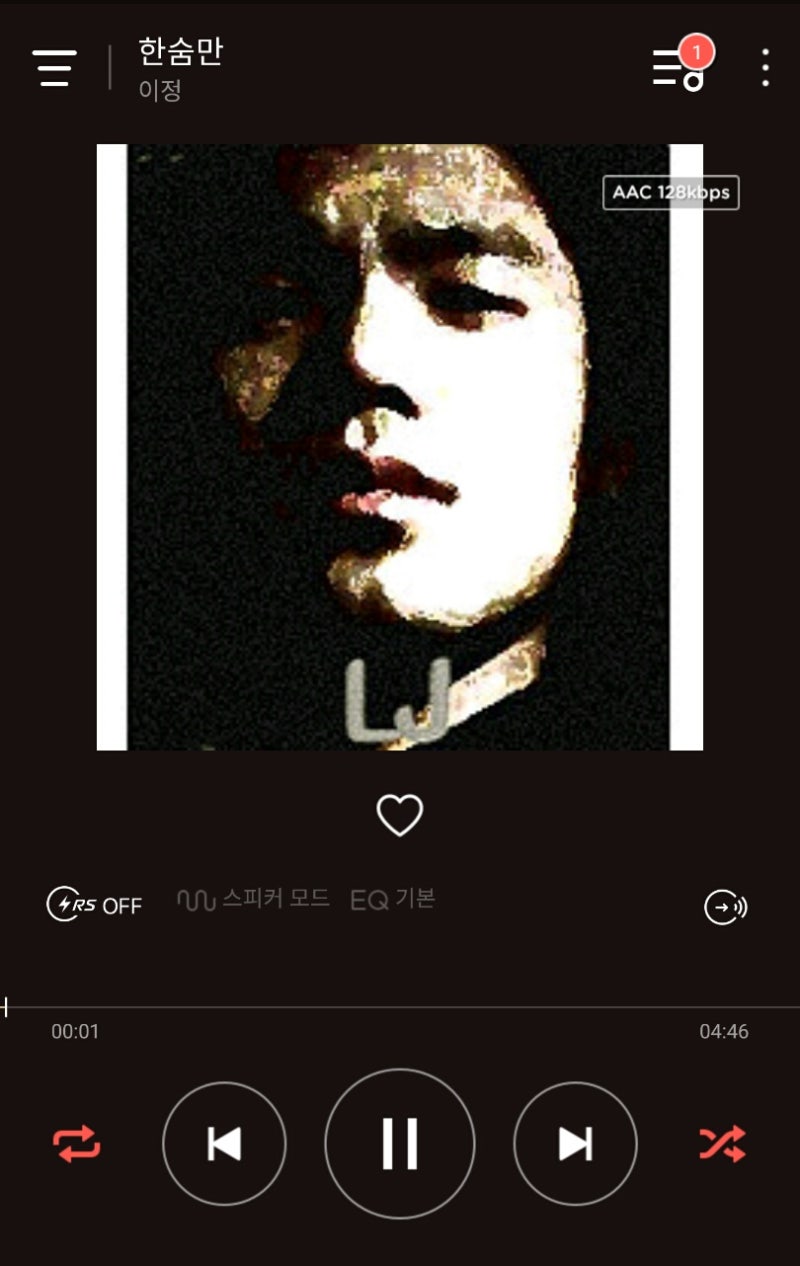Skip to the next track
The height and width of the screenshot is (1266, 800).
click(575, 1143)
